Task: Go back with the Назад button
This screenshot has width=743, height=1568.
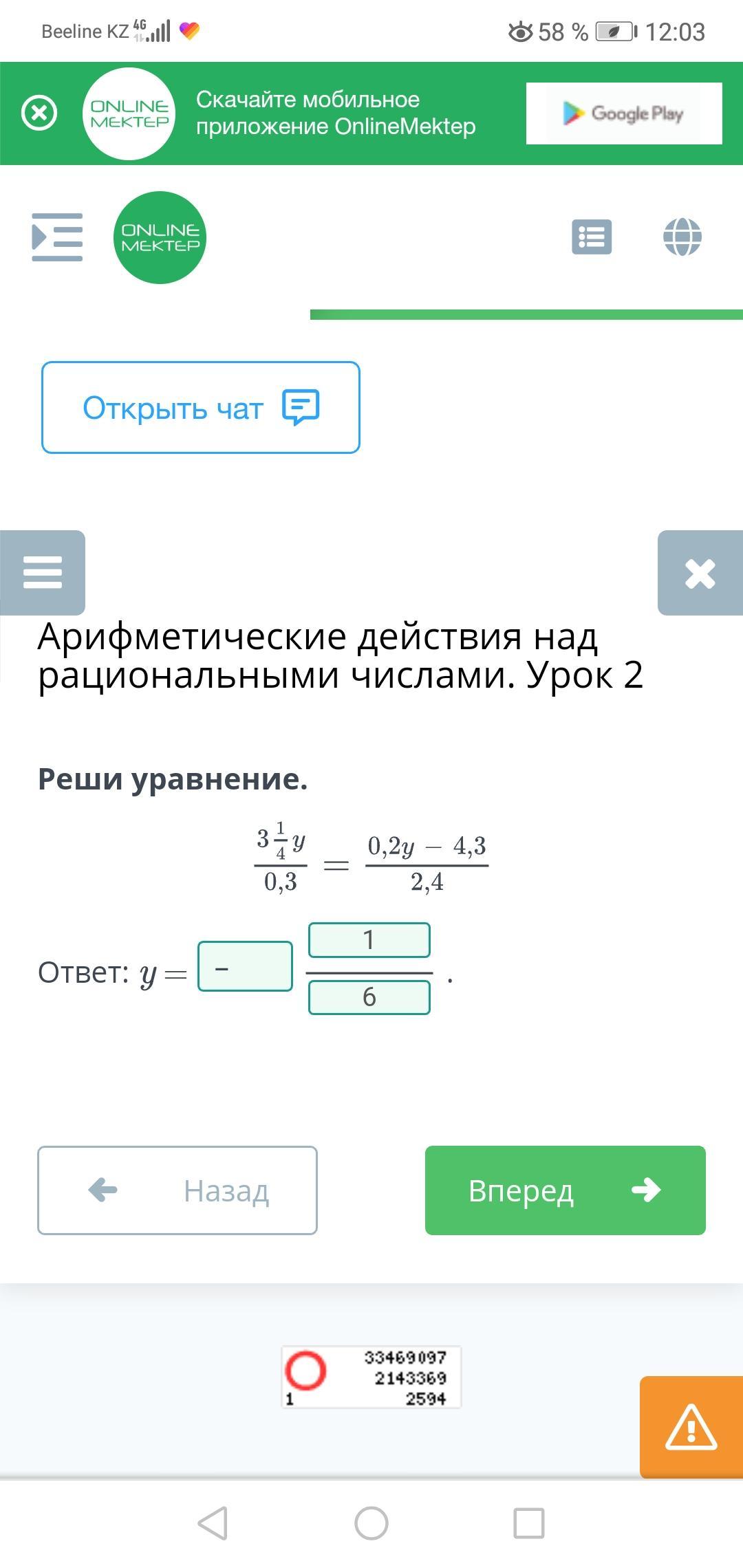Action: coord(177,1190)
